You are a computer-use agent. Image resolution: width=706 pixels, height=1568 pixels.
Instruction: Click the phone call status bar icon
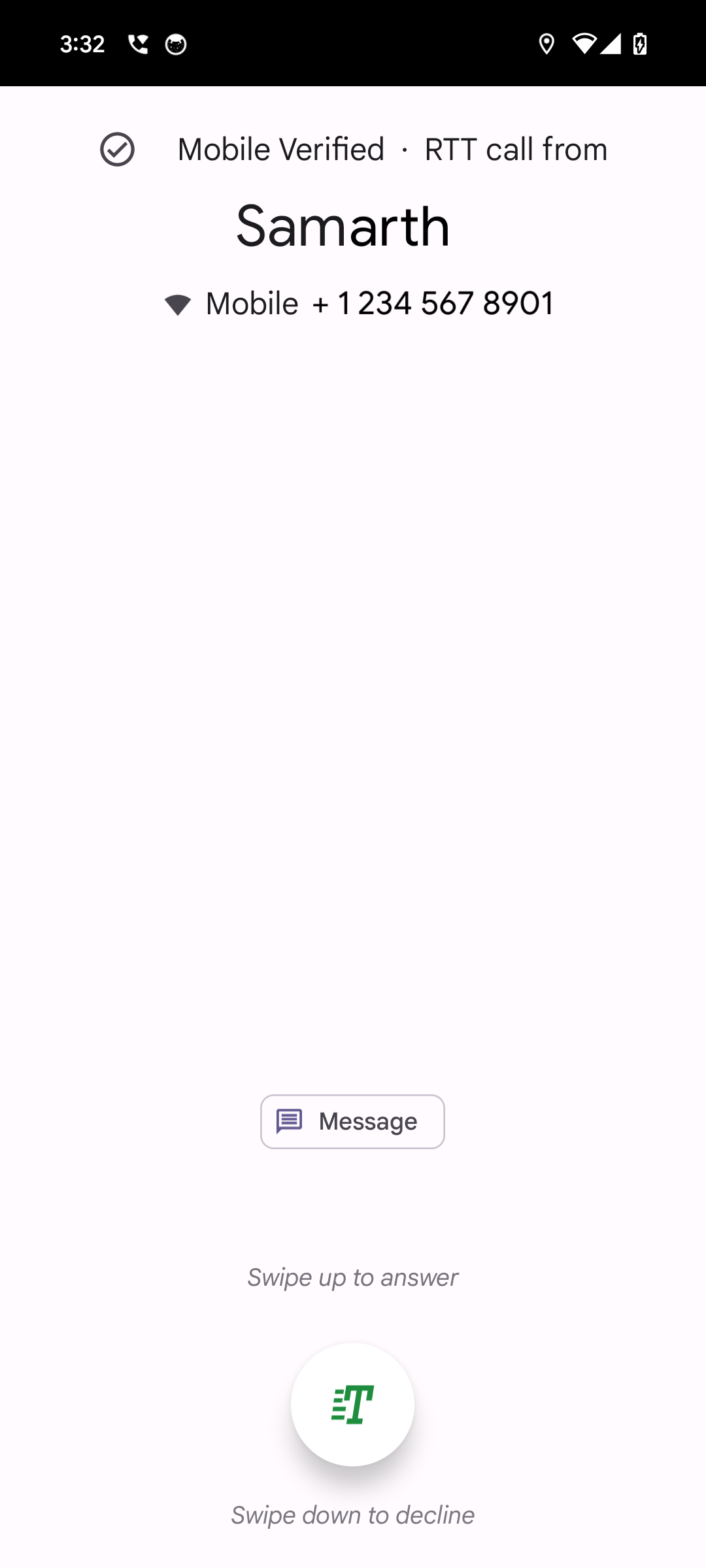pyautogui.click(x=139, y=44)
